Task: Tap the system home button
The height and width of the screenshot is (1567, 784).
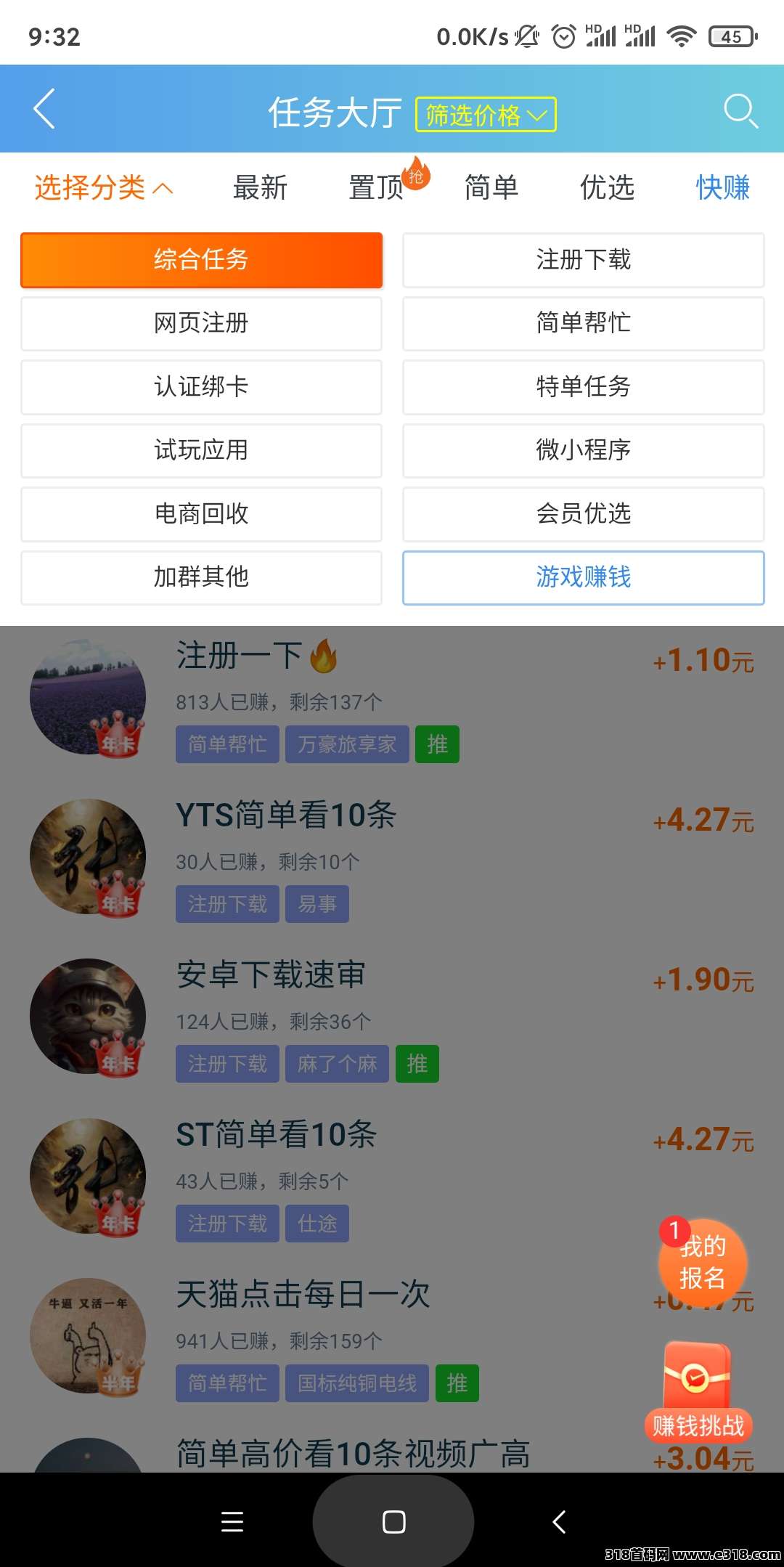Action: (393, 1521)
